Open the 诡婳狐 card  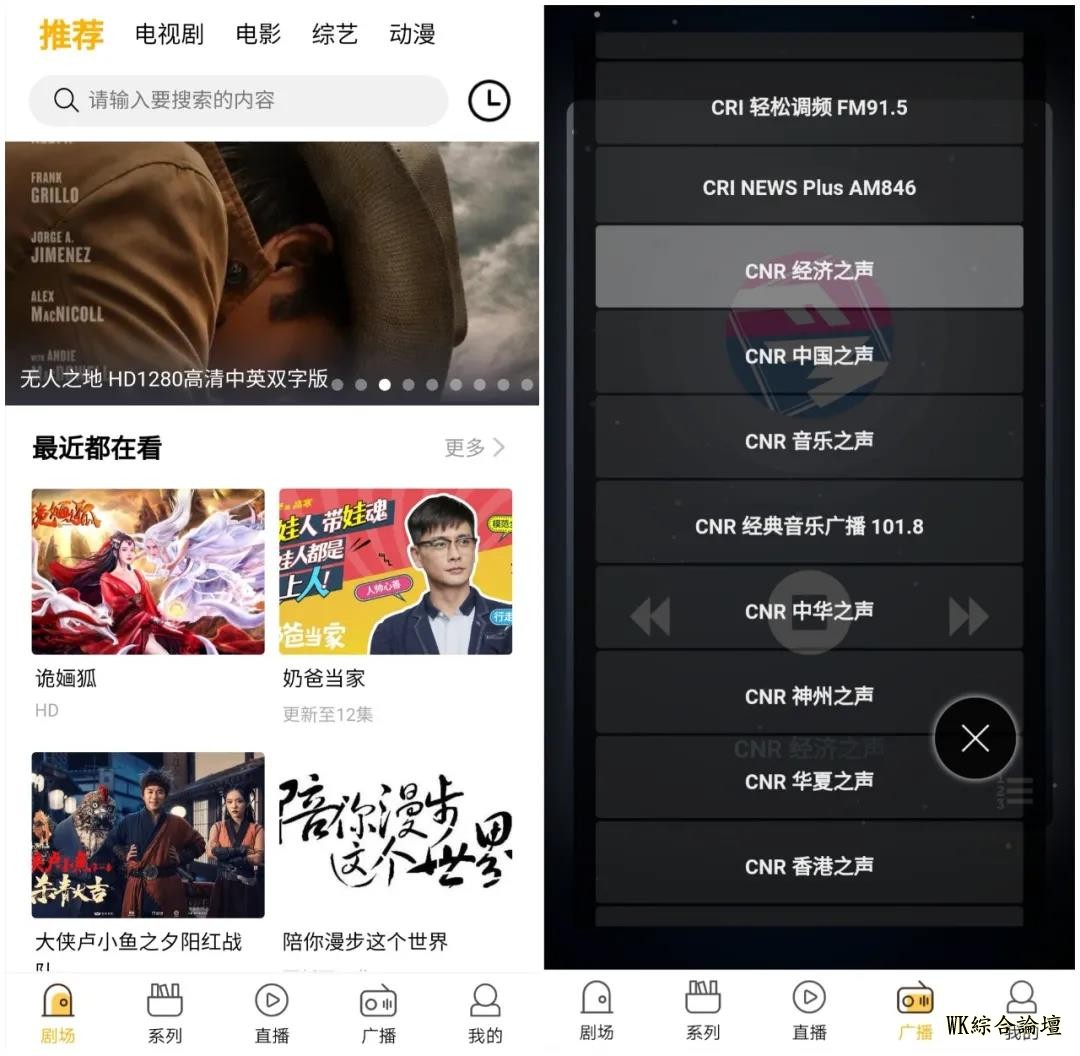pyautogui.click(x=148, y=571)
